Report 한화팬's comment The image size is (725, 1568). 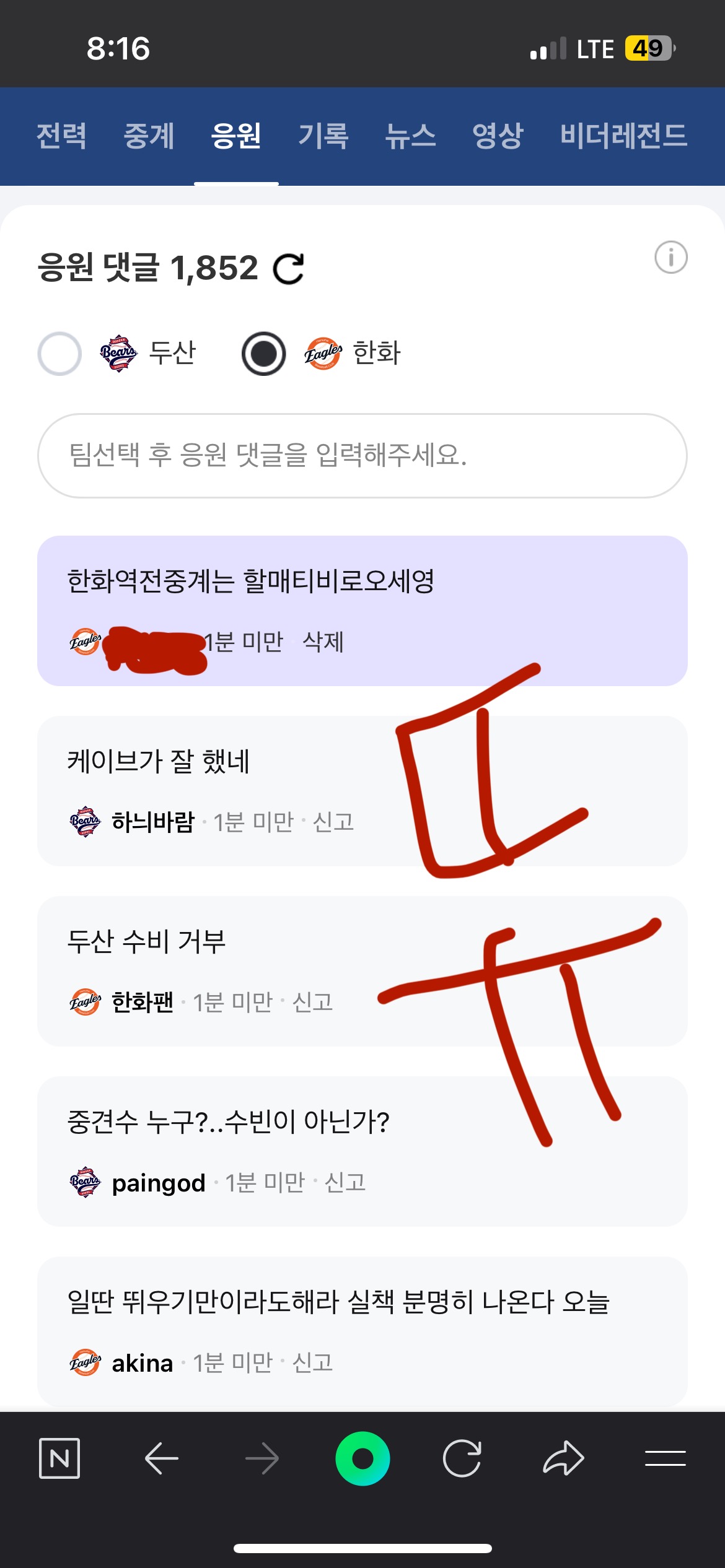coord(313,1002)
